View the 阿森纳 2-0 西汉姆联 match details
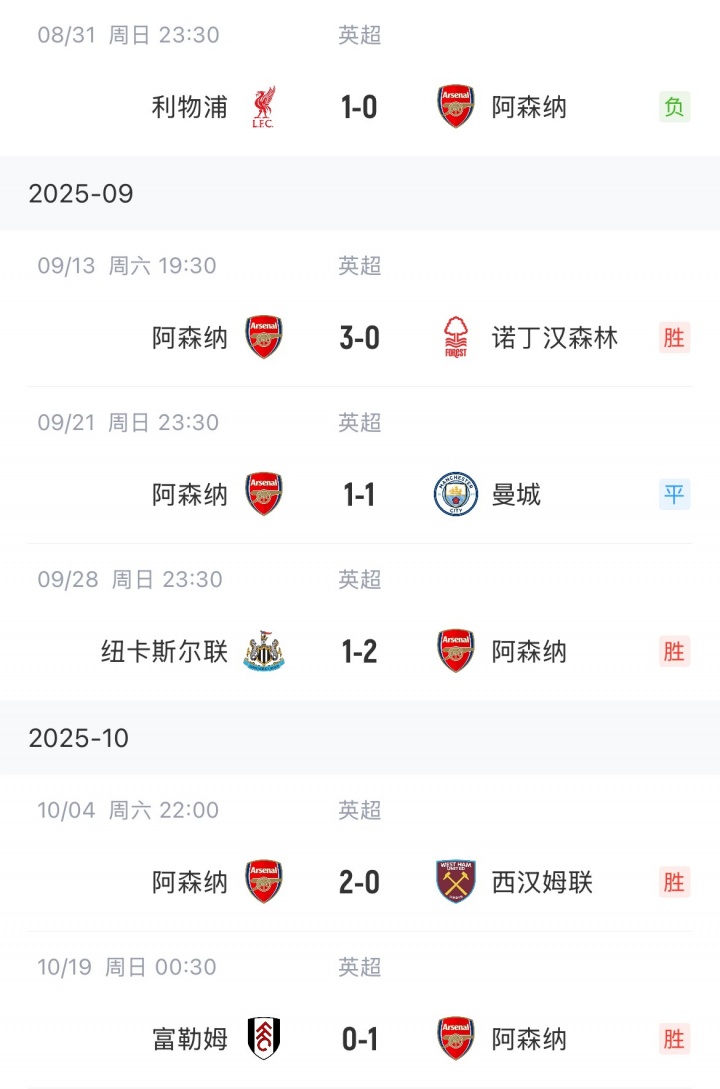Screen dimensions: 720x1089 coord(359,882)
